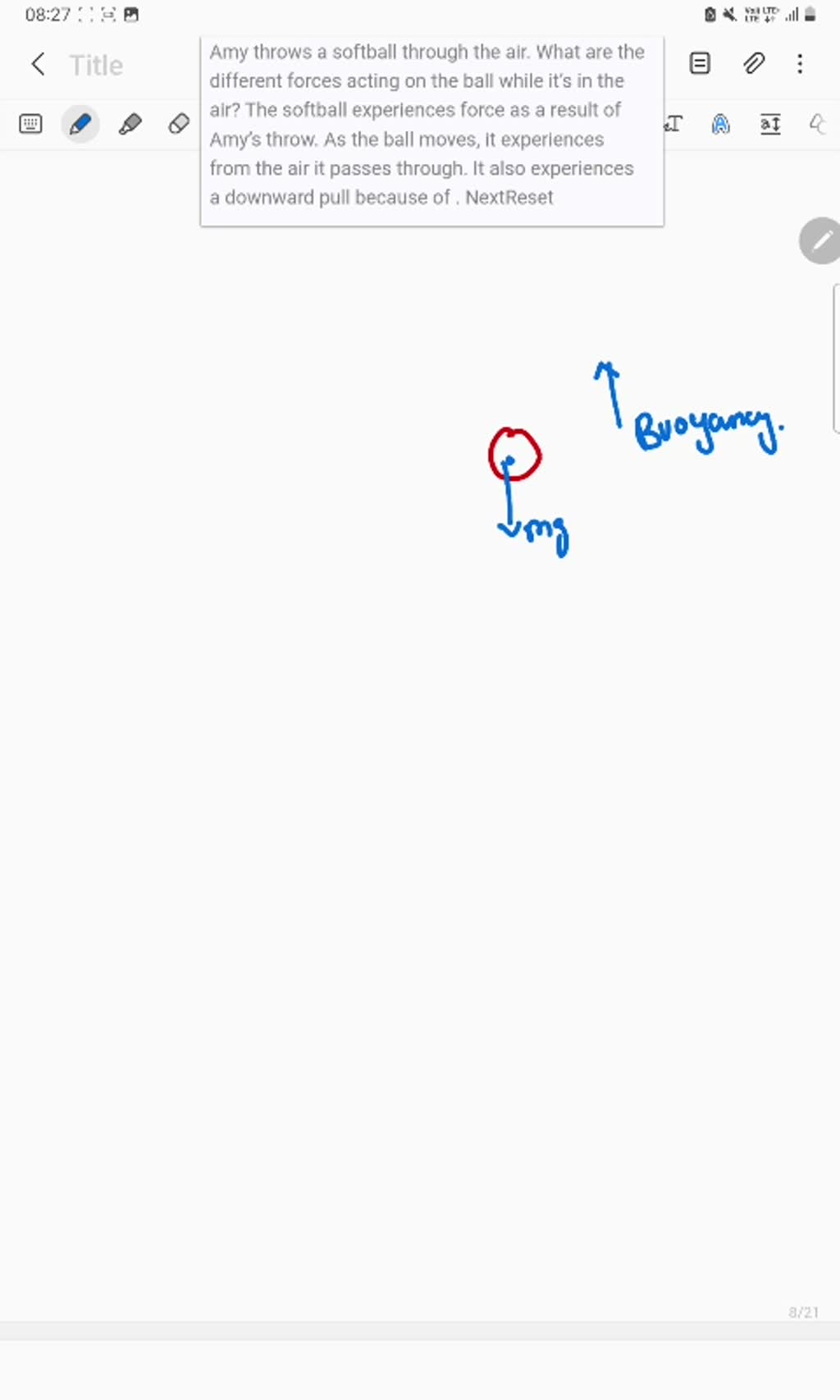Select the pen drawing tool
Image resolution: width=840 pixels, height=1400 pixels.
point(80,124)
